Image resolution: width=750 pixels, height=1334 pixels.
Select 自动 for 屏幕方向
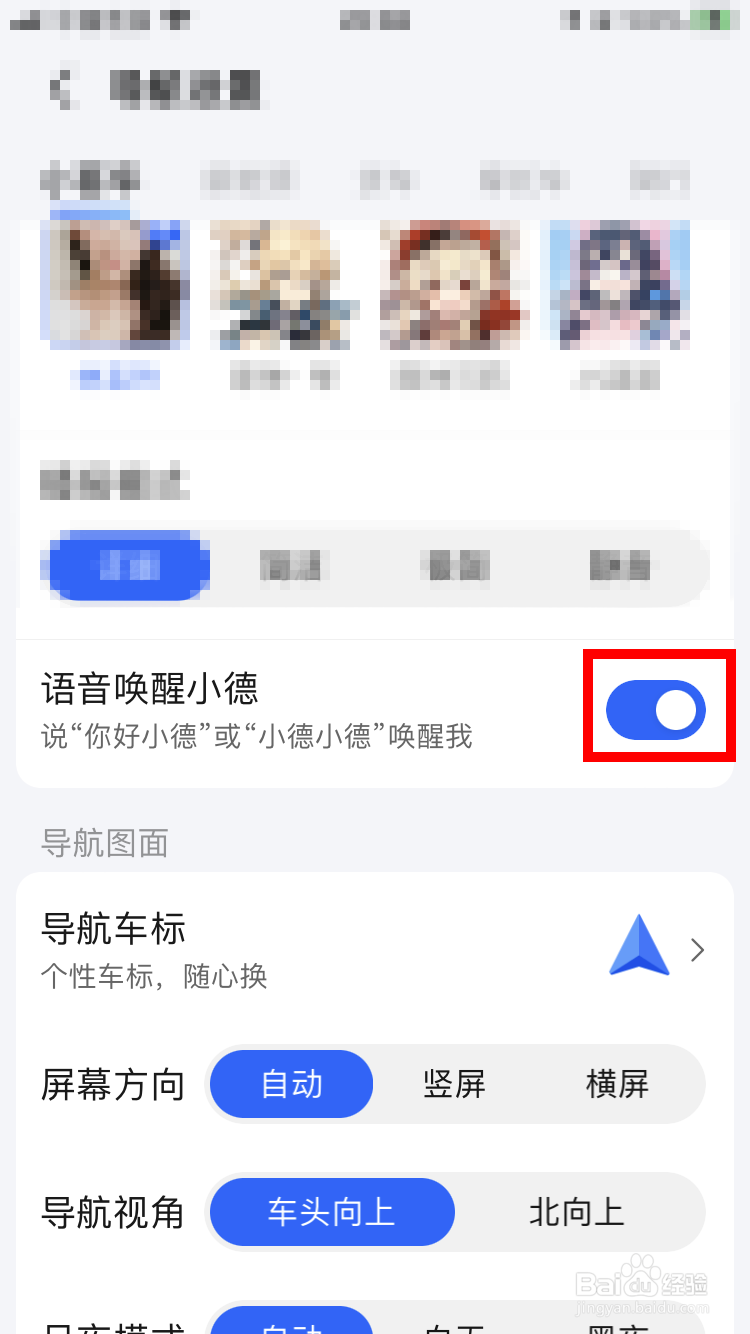point(291,1084)
